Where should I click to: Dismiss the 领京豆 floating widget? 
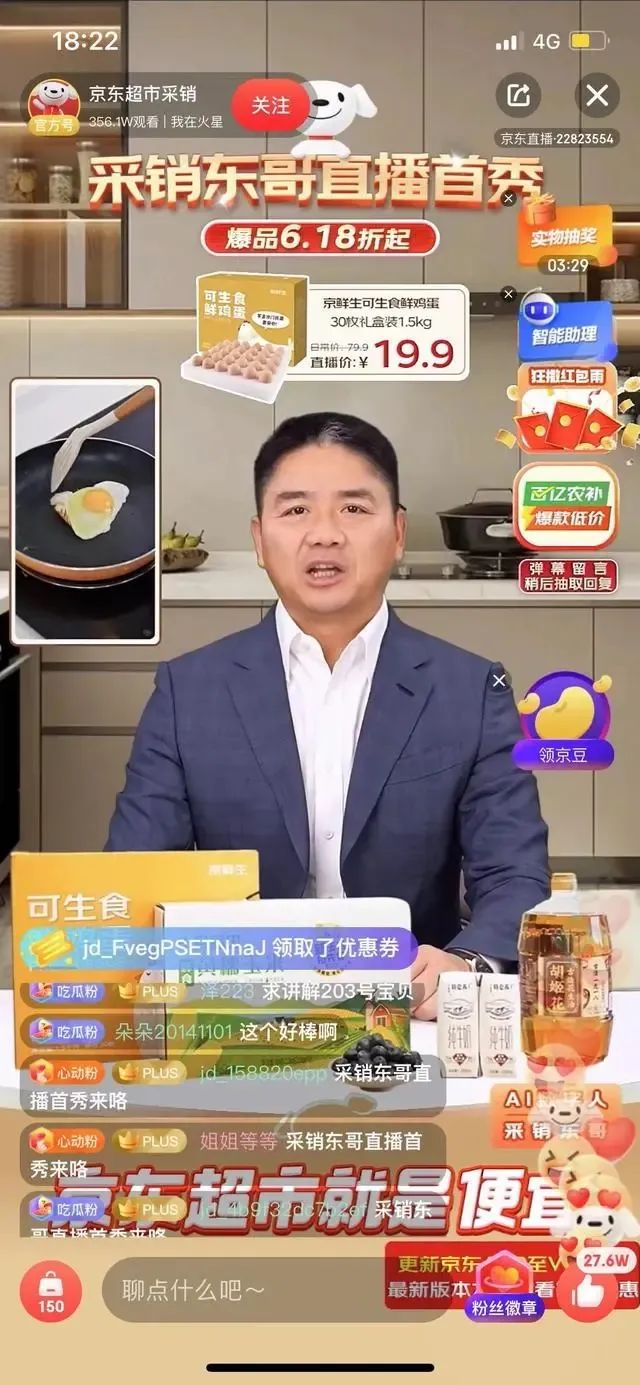pos(499,681)
